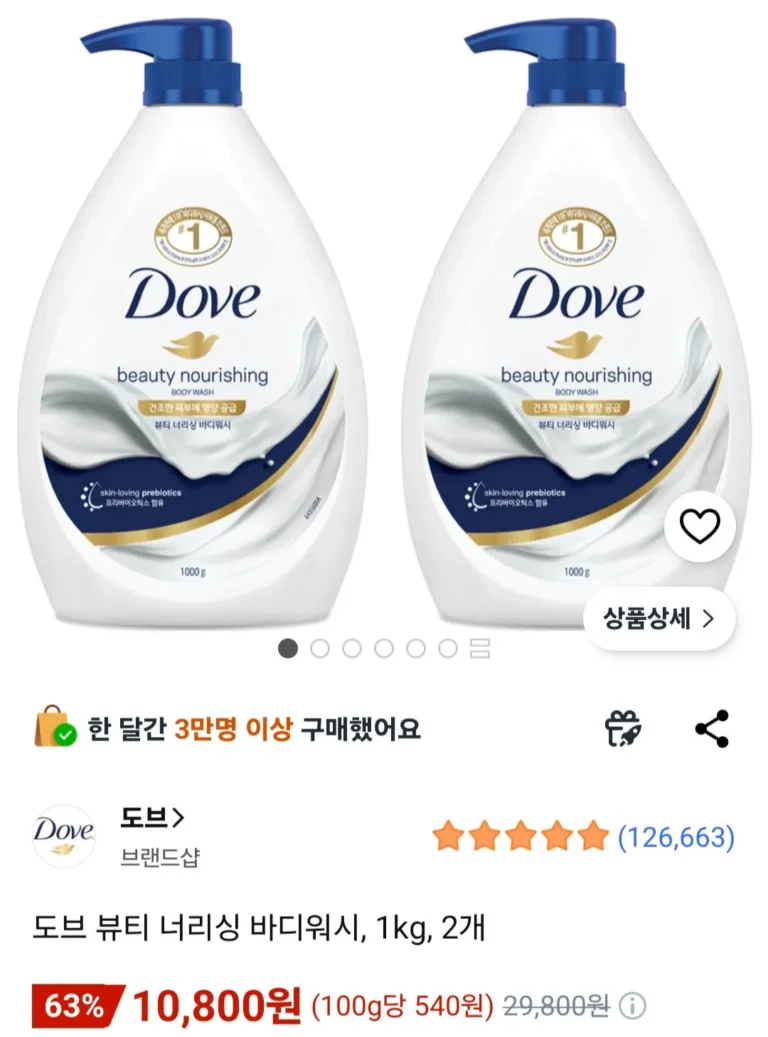Image resolution: width=768 pixels, height=1037 pixels.
Task: View the 126,663 customer reviews
Action: pyautogui.click(x=676, y=836)
